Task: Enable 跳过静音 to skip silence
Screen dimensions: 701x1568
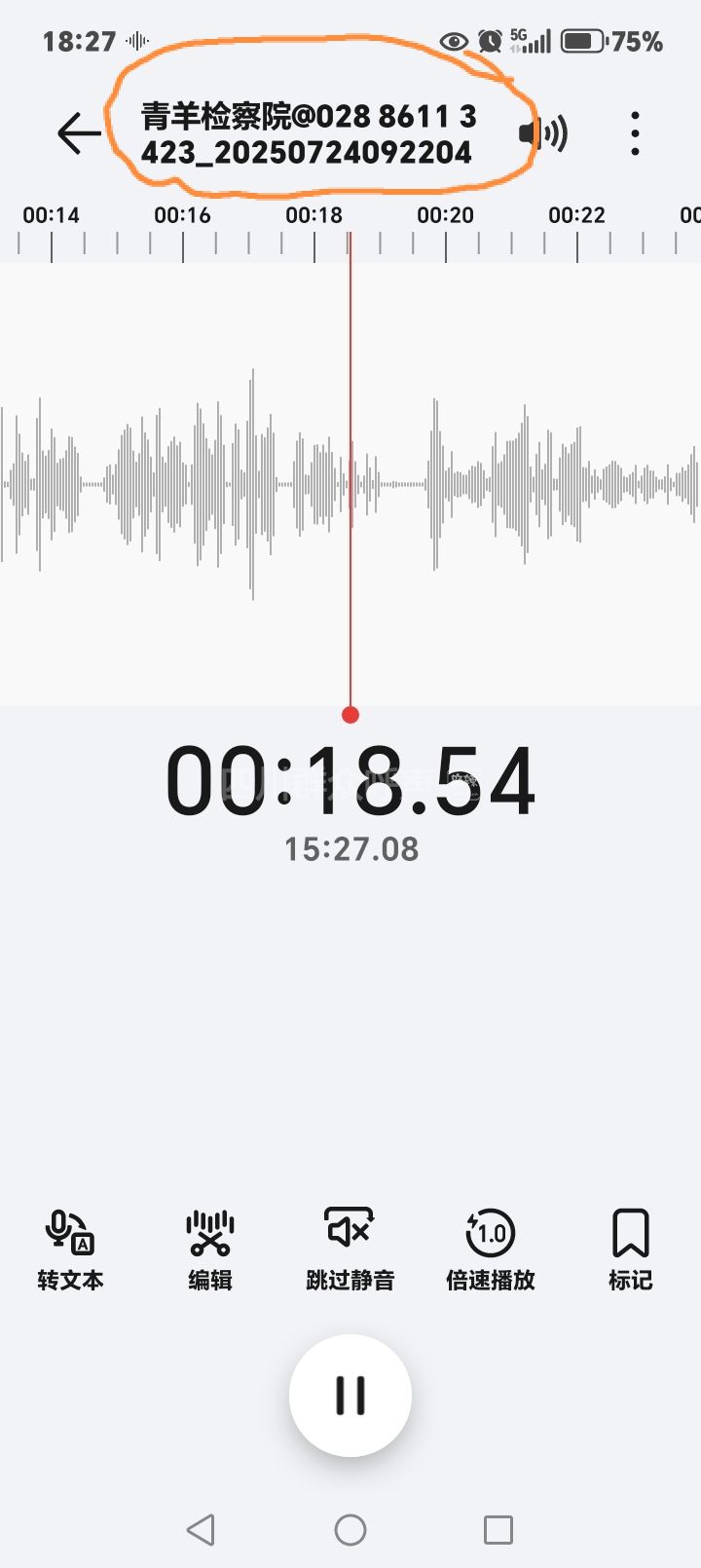Action: (x=350, y=1250)
